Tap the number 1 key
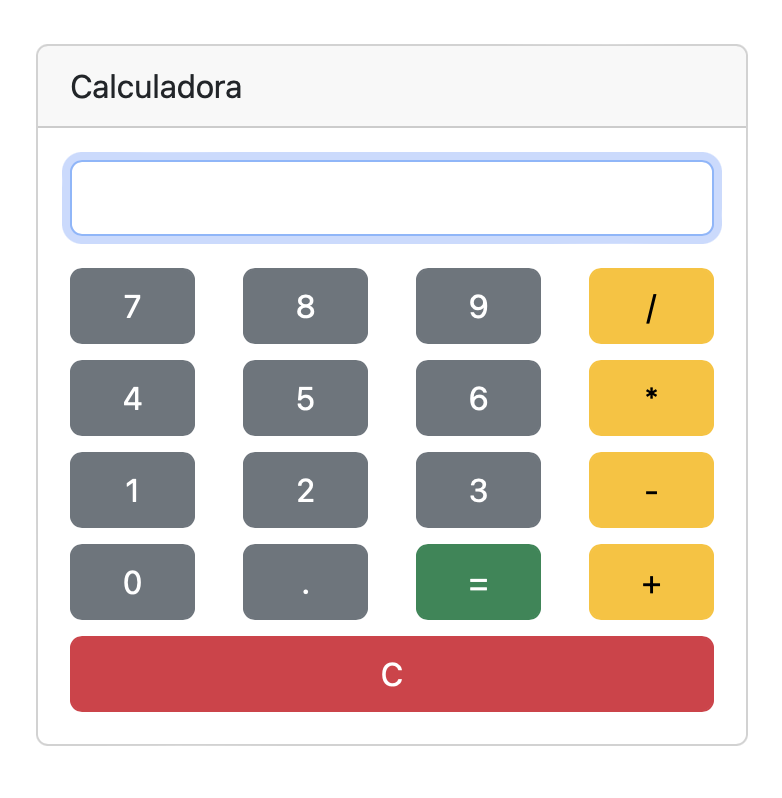This screenshot has height=798, width=782. [132, 490]
